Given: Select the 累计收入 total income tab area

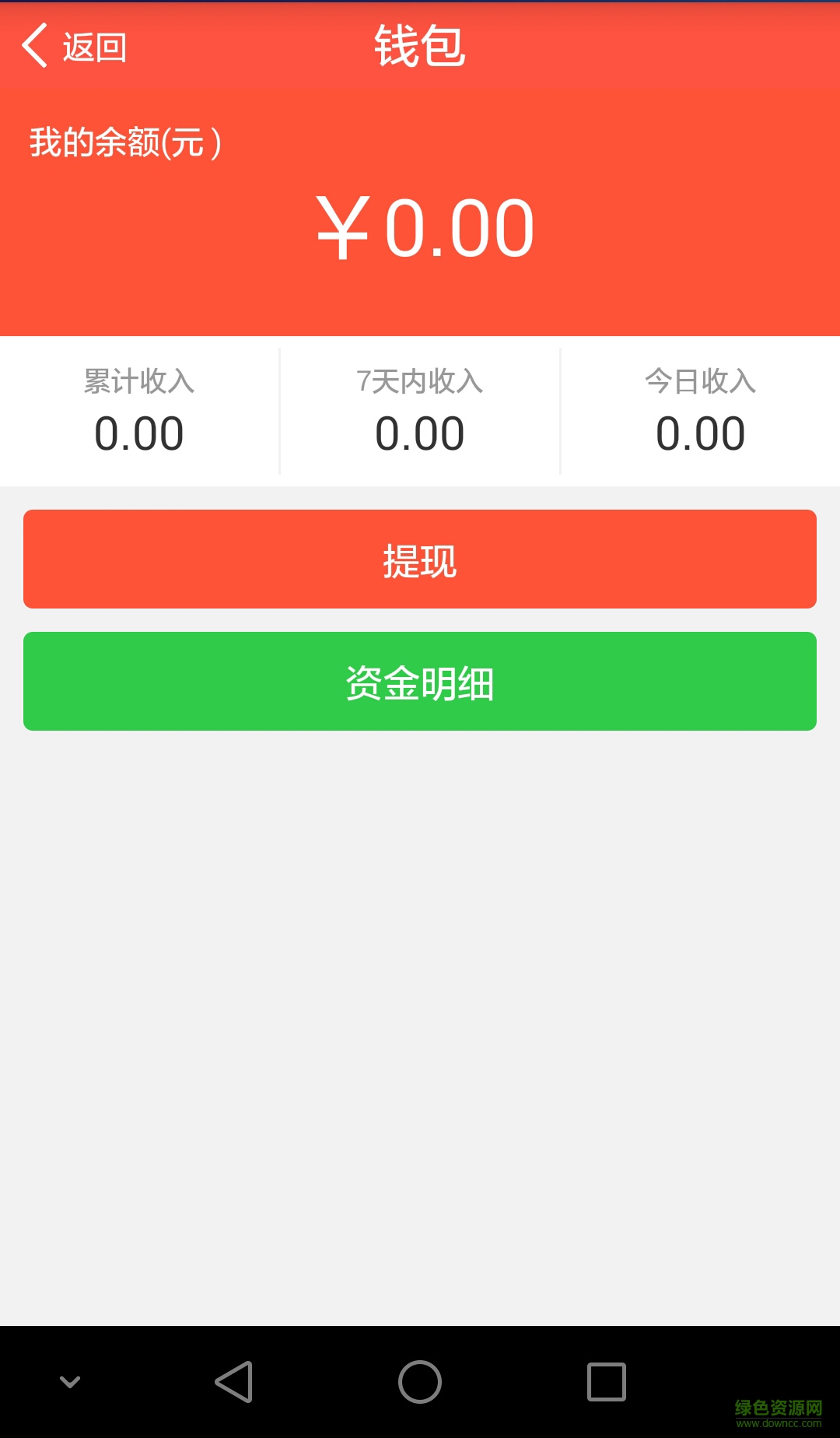Looking at the screenshot, I should click(x=138, y=381).
